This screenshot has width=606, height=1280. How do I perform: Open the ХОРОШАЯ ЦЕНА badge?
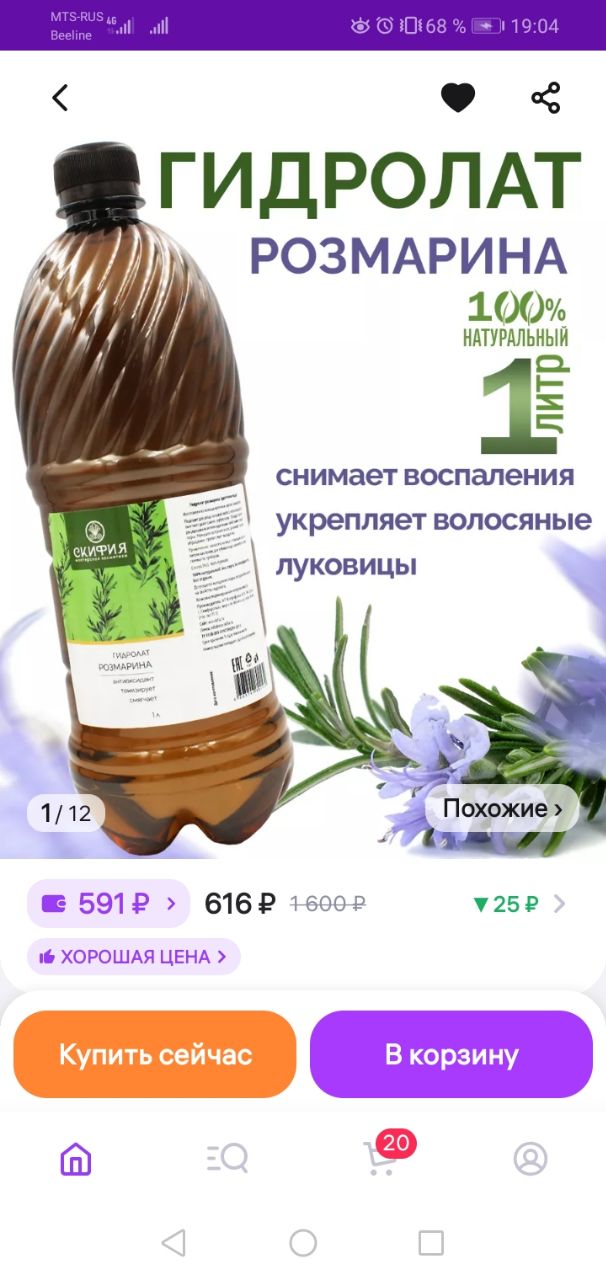pos(133,957)
